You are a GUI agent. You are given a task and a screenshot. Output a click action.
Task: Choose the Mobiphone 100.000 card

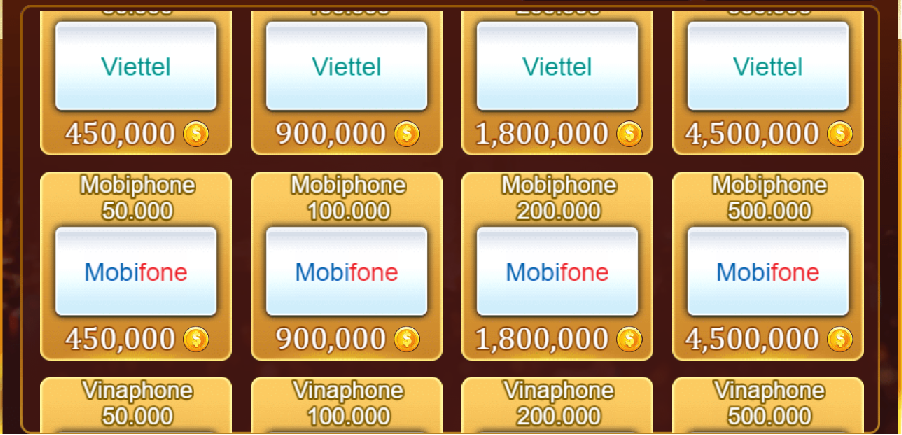tap(347, 272)
